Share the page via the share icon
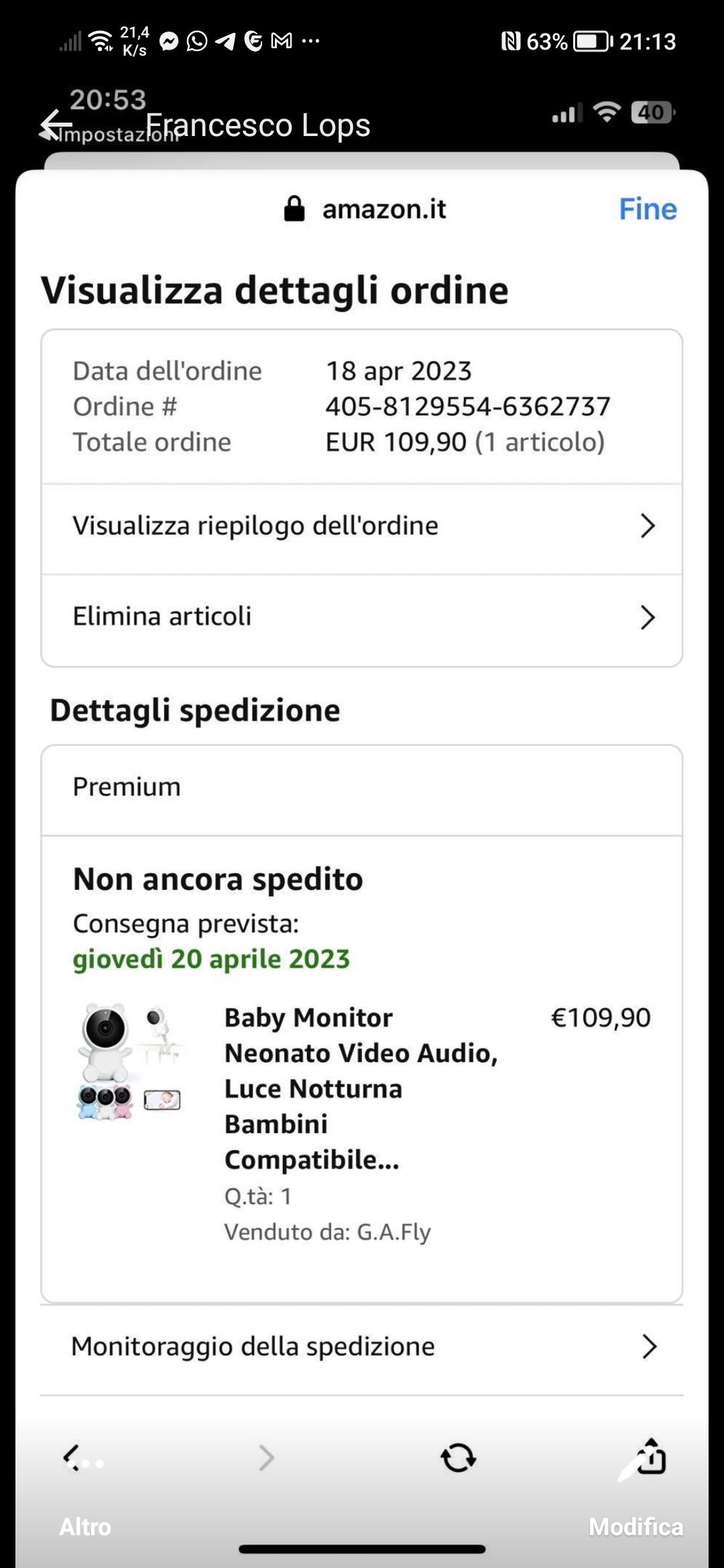Screen dimensions: 724x1568 coord(651,1457)
